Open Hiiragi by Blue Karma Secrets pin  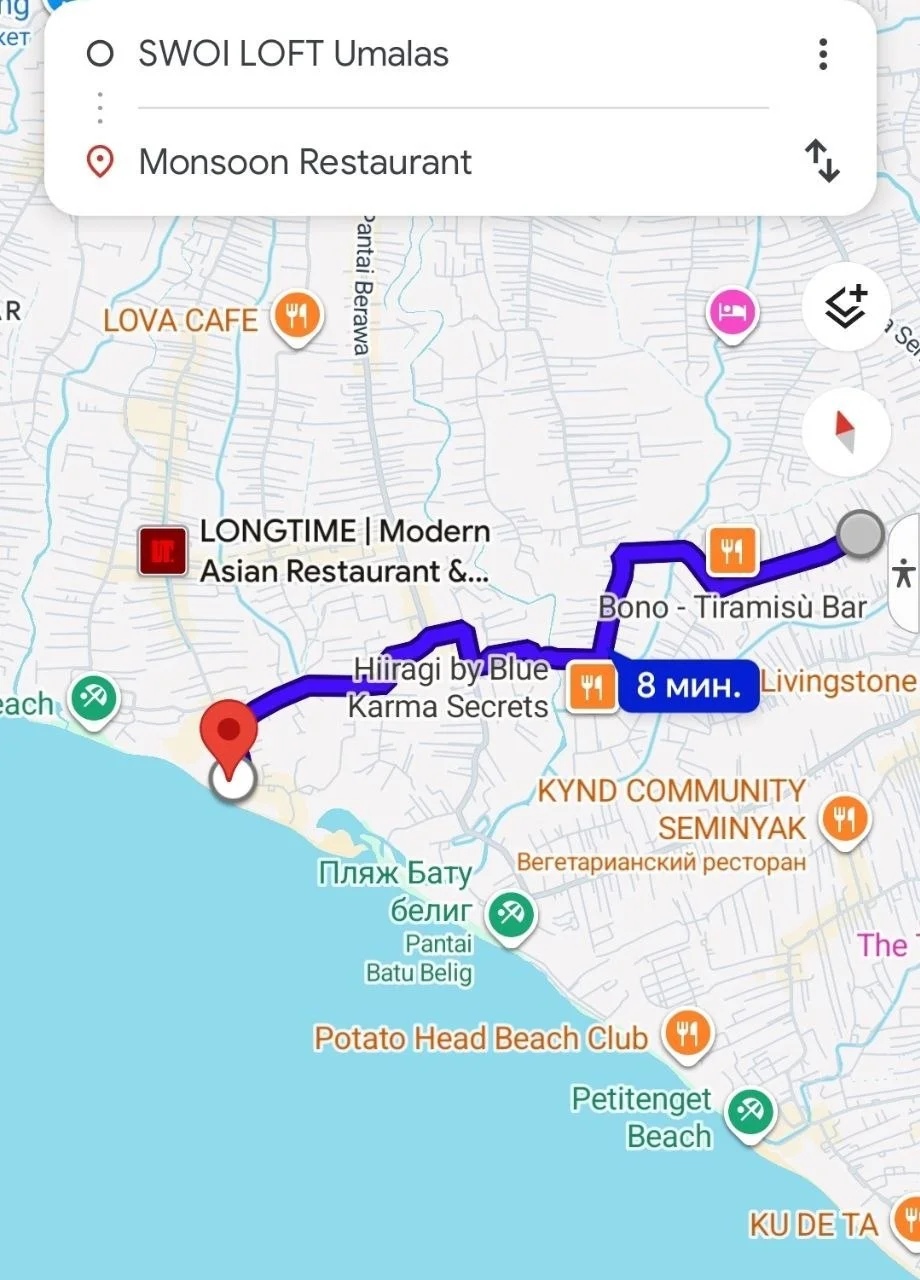click(591, 687)
